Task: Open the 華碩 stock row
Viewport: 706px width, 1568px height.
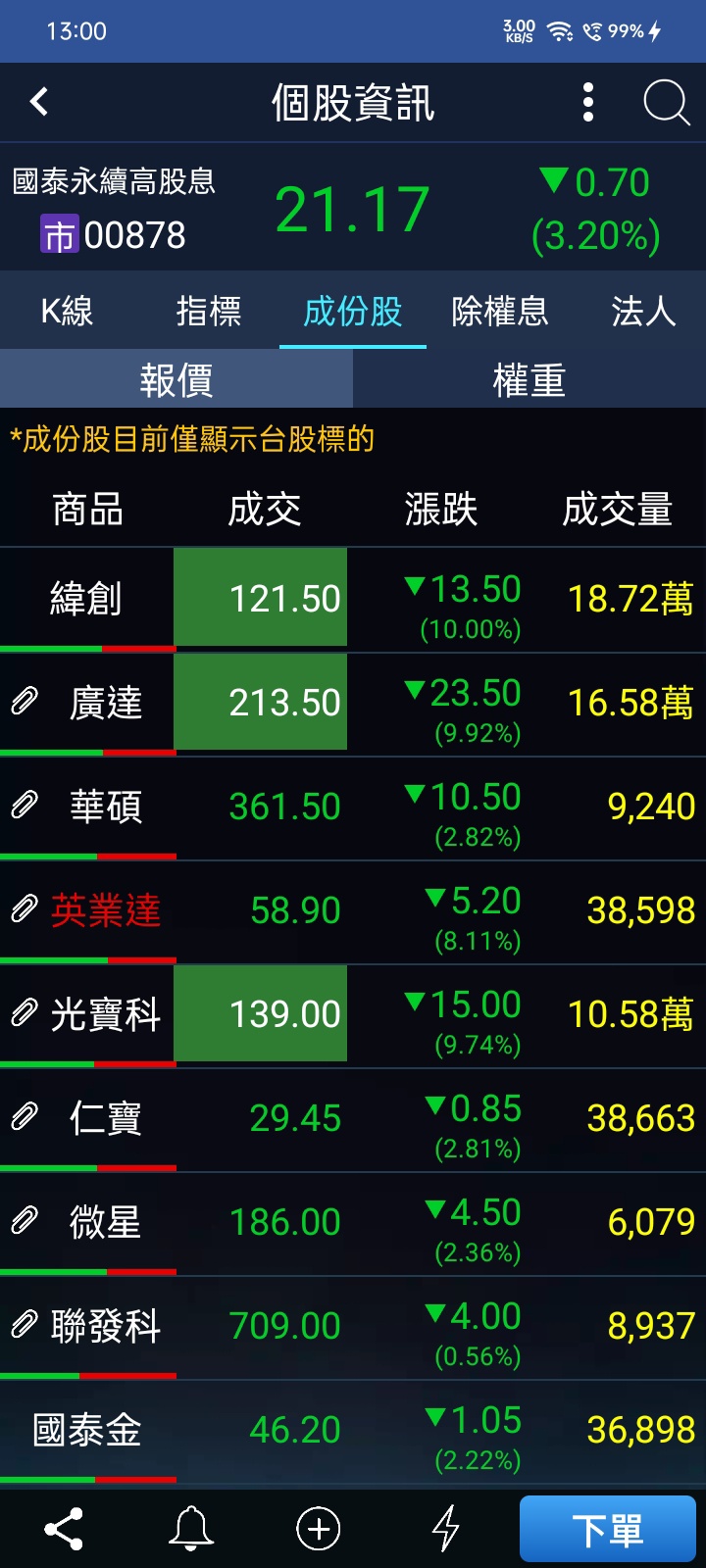Action: tap(353, 807)
